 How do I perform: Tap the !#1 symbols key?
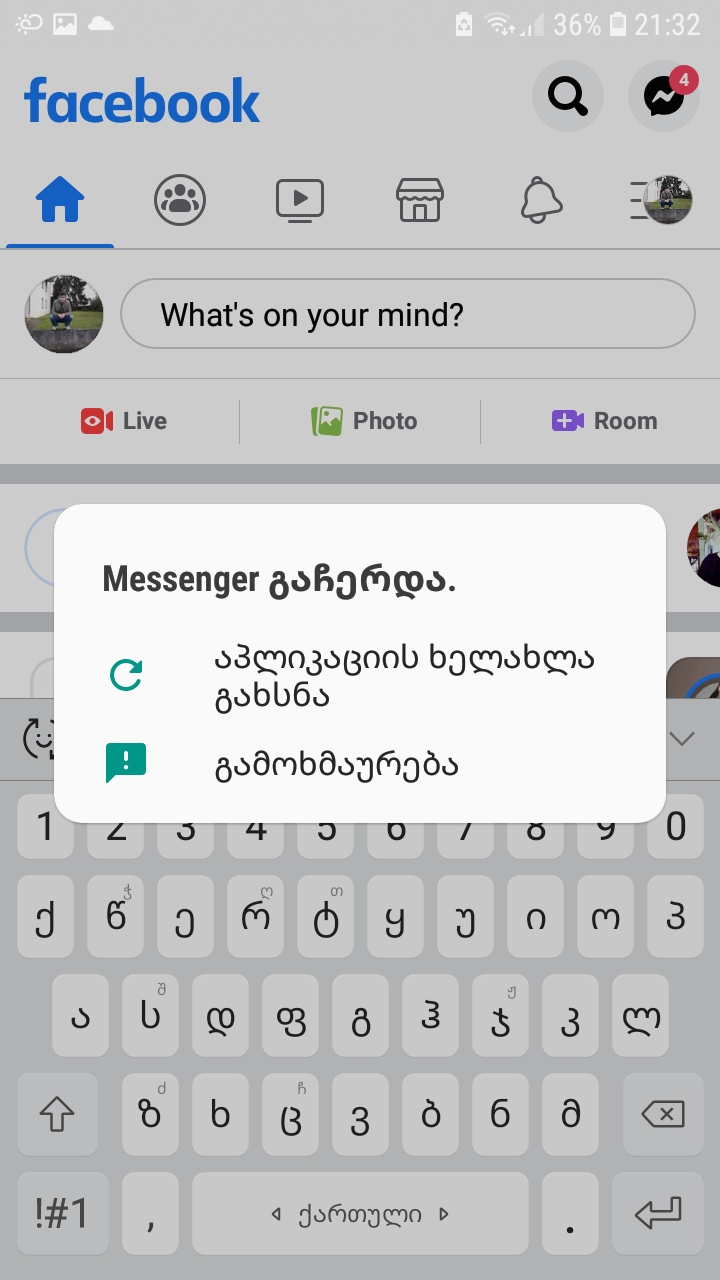click(x=62, y=1213)
